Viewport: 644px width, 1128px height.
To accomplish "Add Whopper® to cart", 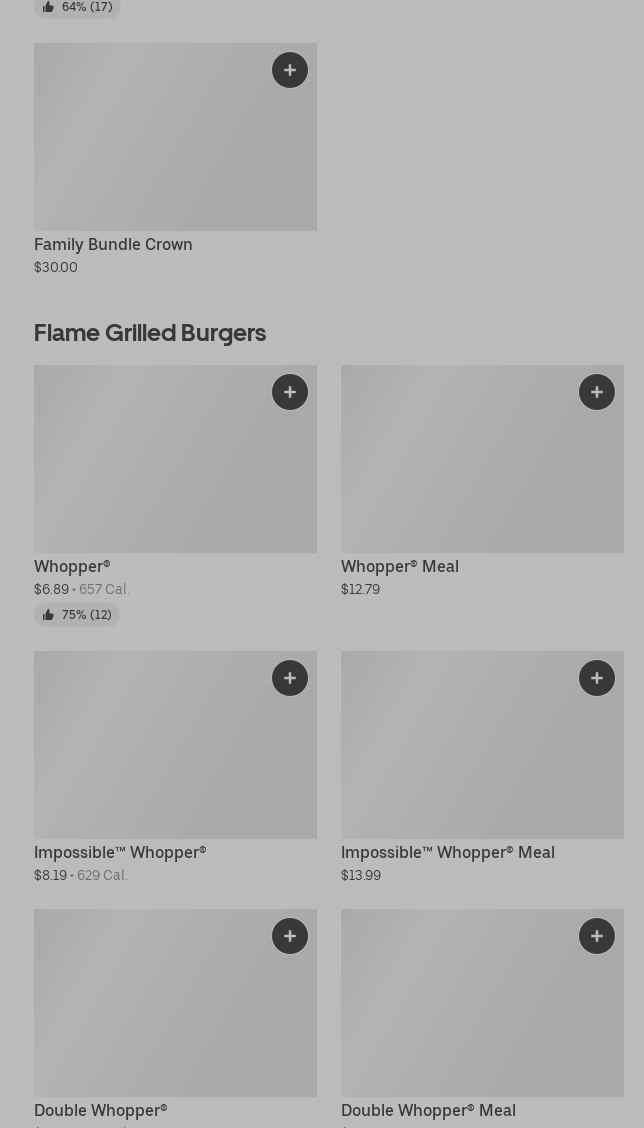I will tap(290, 392).
